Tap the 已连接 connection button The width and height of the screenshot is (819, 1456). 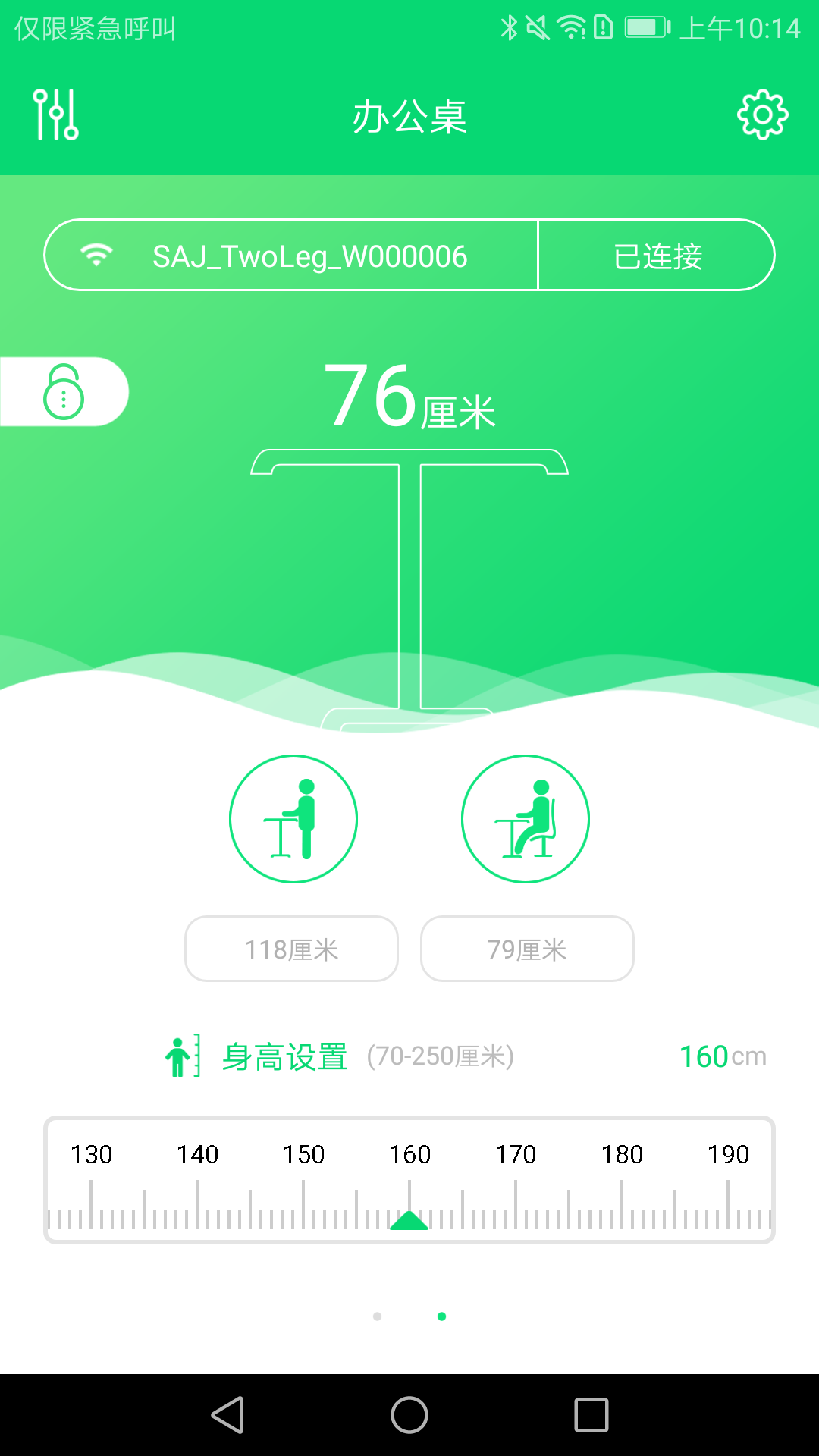[x=657, y=256]
